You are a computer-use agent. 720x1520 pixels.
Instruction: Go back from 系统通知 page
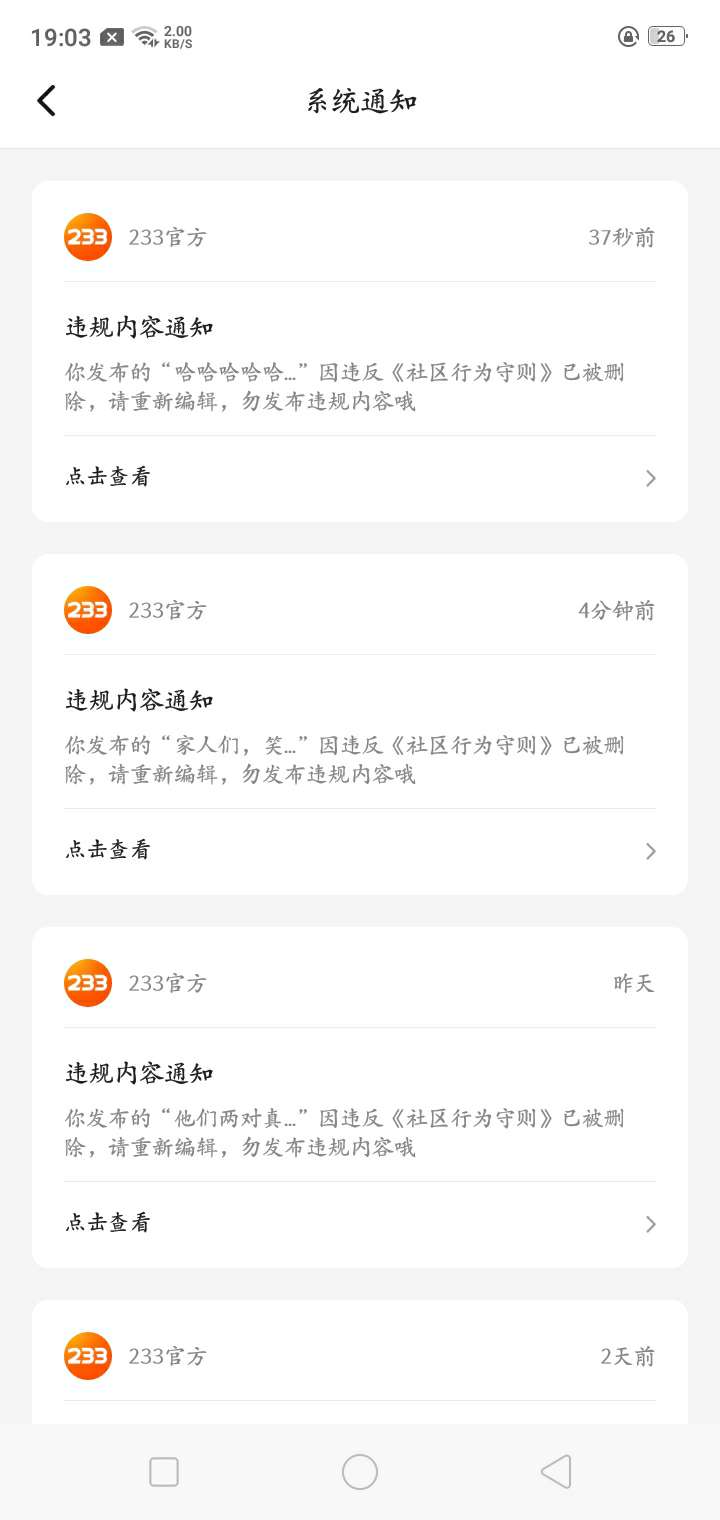coord(46,101)
